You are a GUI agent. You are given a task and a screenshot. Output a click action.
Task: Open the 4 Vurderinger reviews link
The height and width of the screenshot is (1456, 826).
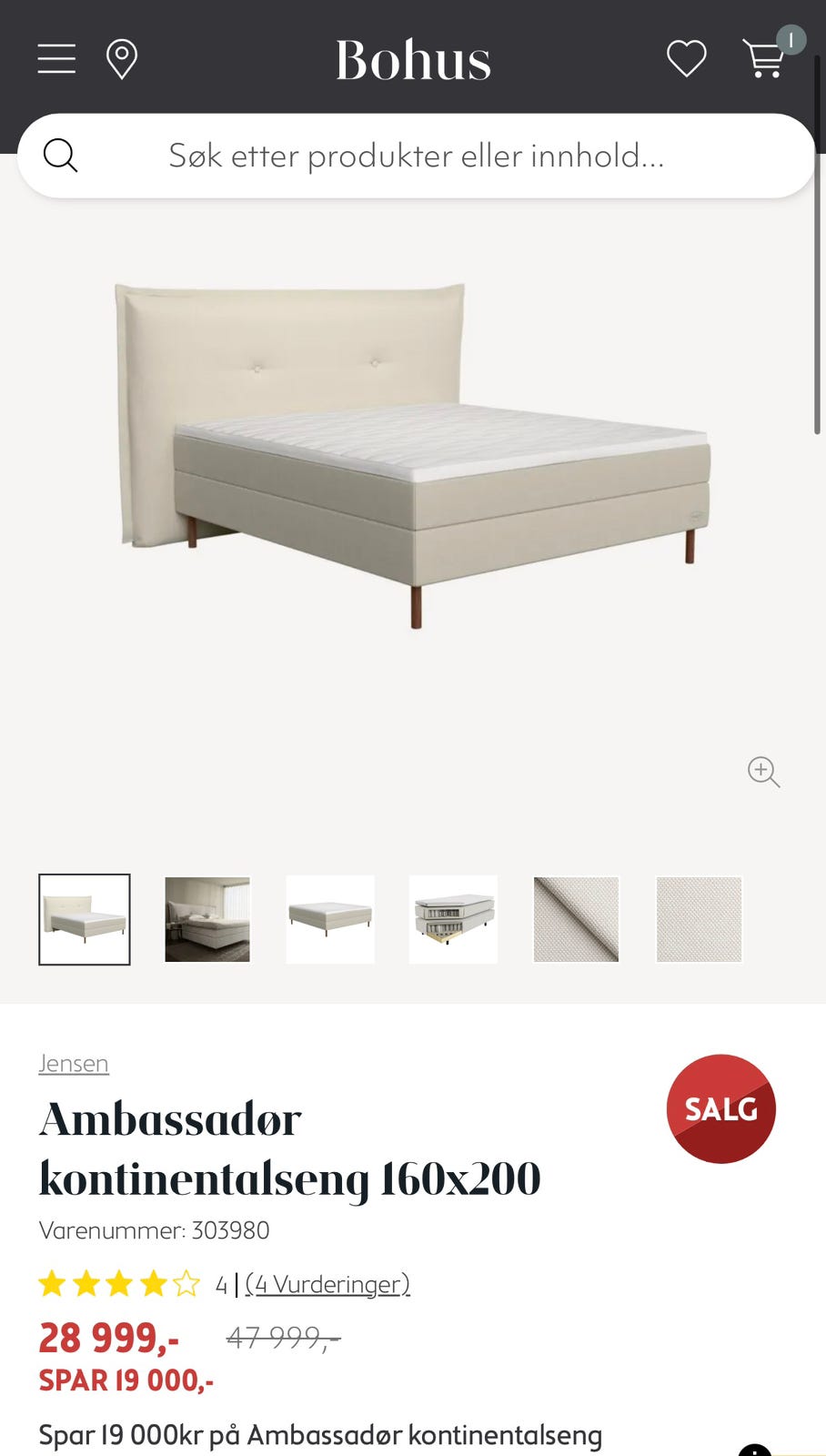click(327, 1284)
